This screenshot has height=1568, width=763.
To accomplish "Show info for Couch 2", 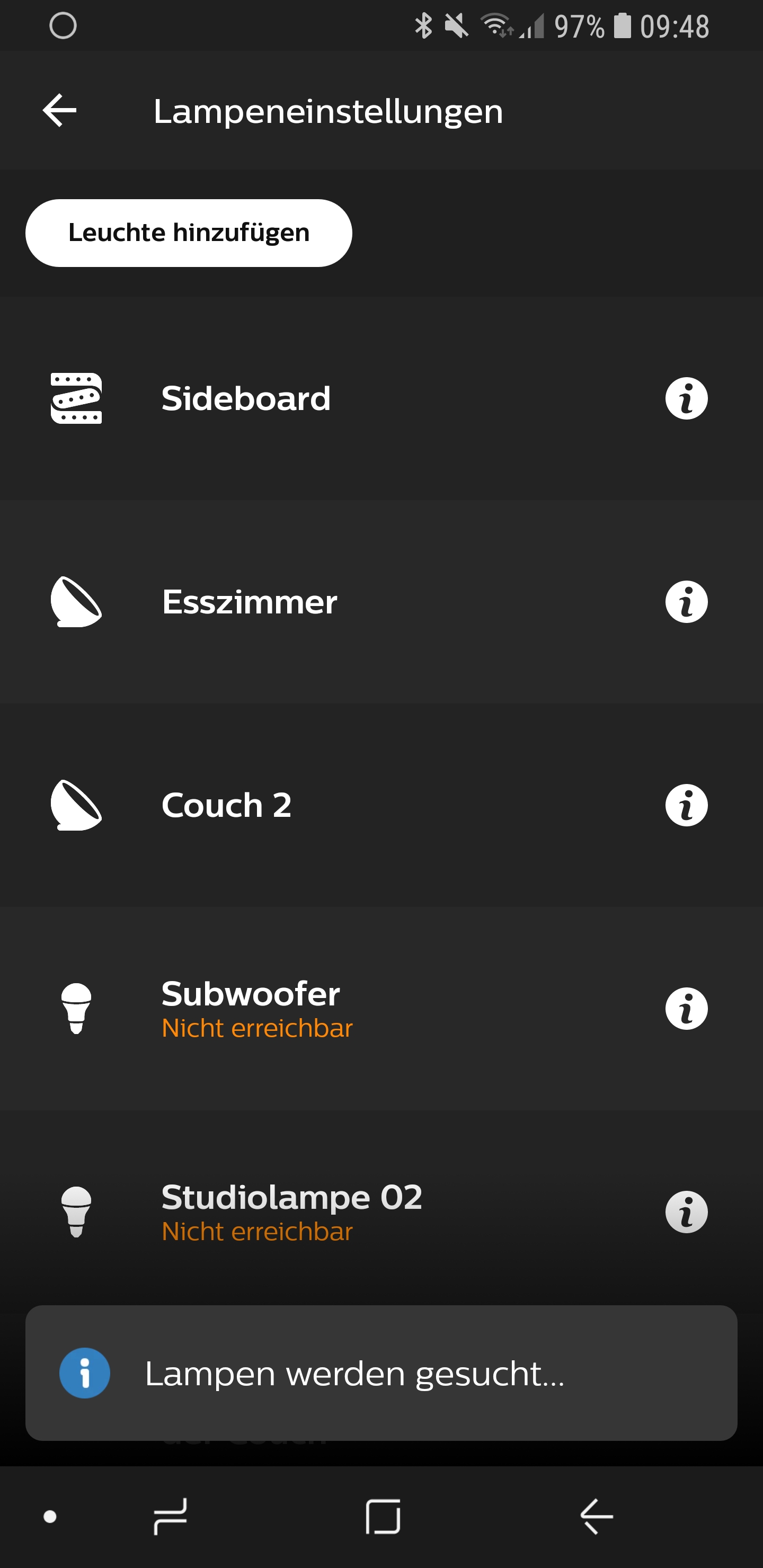I will tap(686, 805).
